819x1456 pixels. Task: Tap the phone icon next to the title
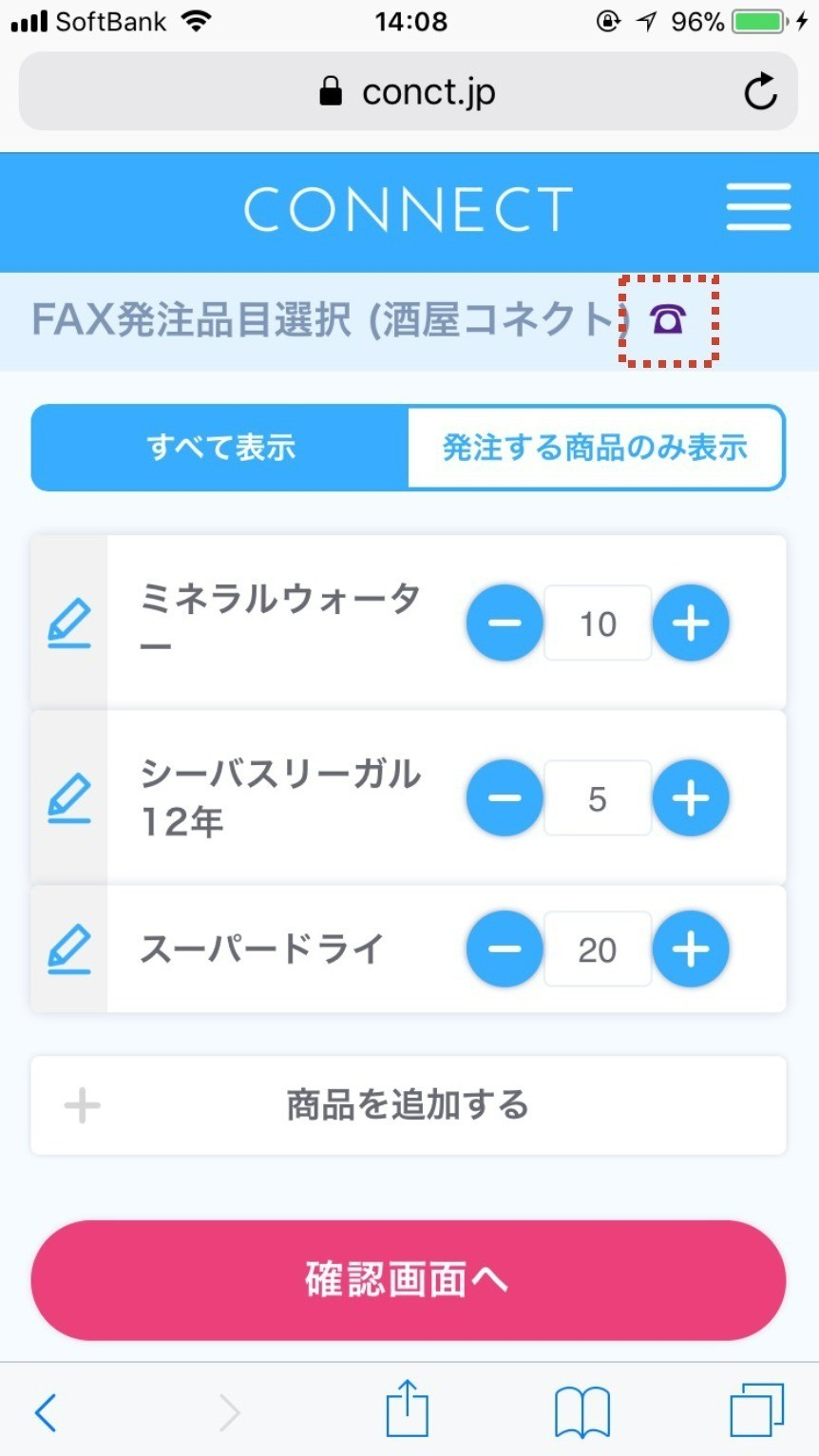point(668,319)
